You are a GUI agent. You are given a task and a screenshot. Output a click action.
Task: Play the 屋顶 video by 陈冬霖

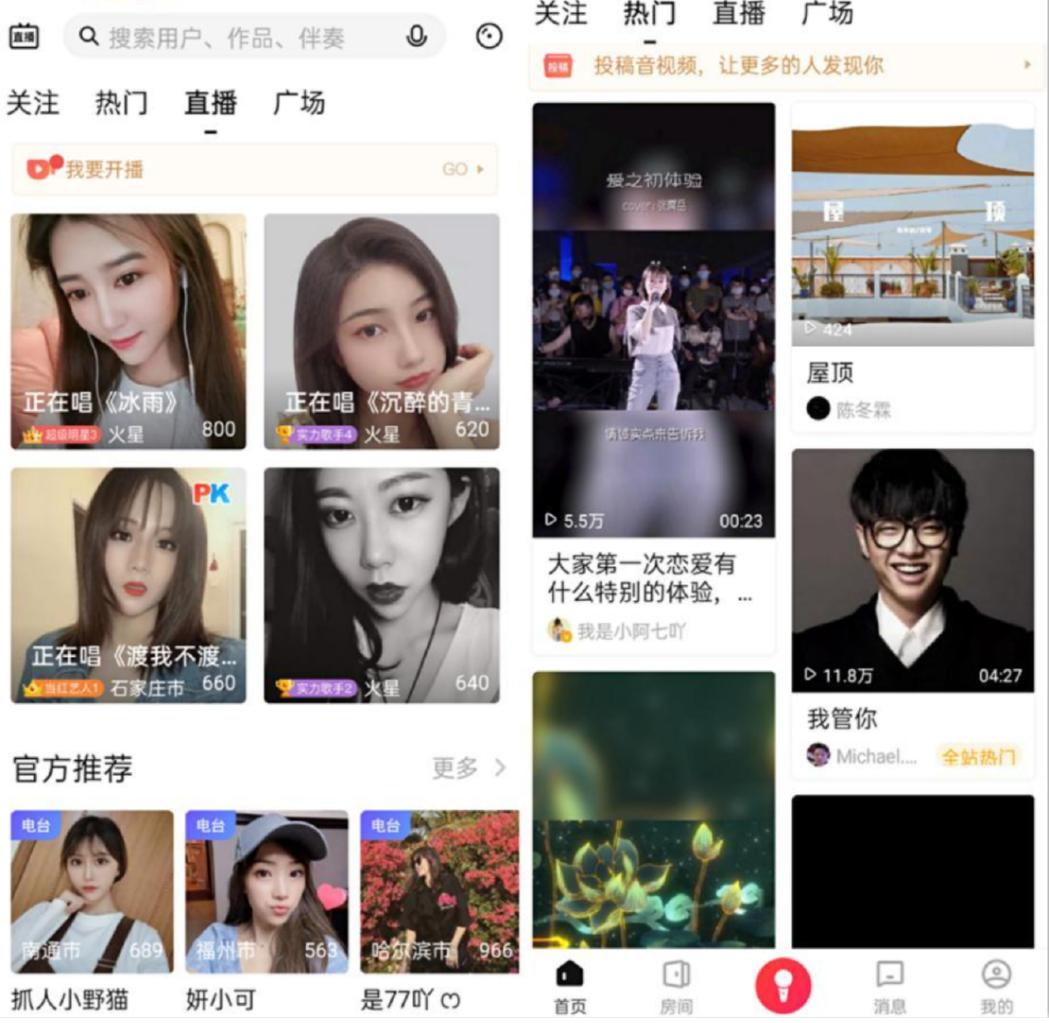[912, 235]
